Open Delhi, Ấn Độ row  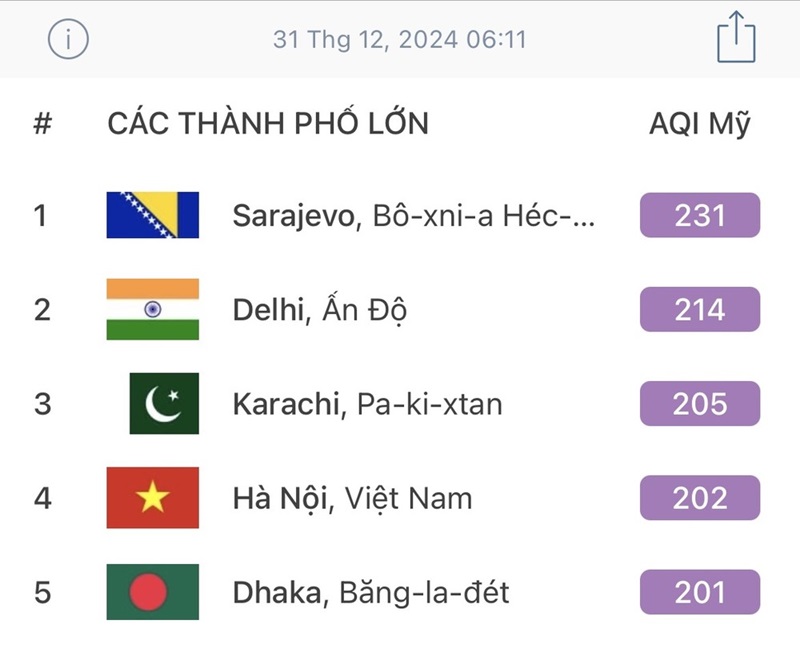point(319,310)
